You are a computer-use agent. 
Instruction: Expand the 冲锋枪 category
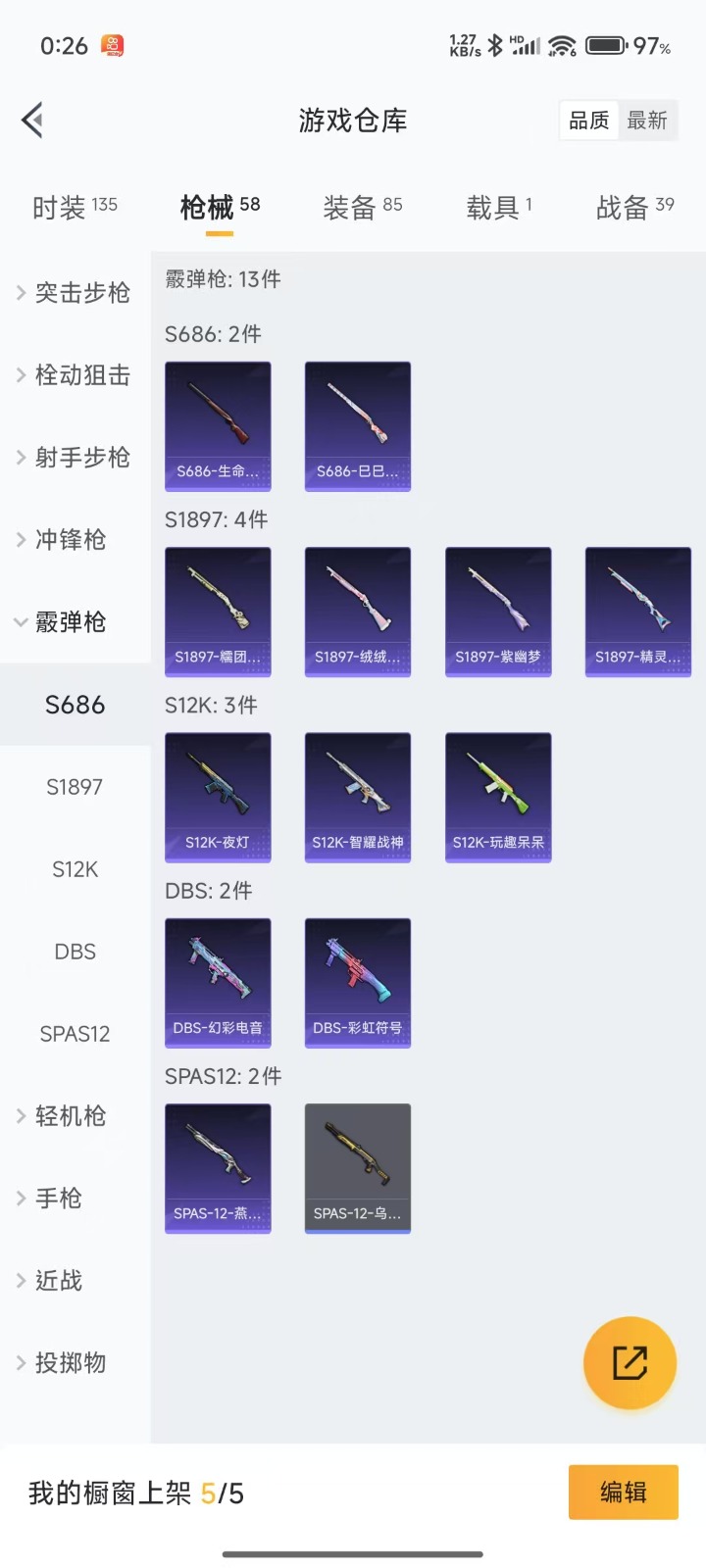[75, 539]
